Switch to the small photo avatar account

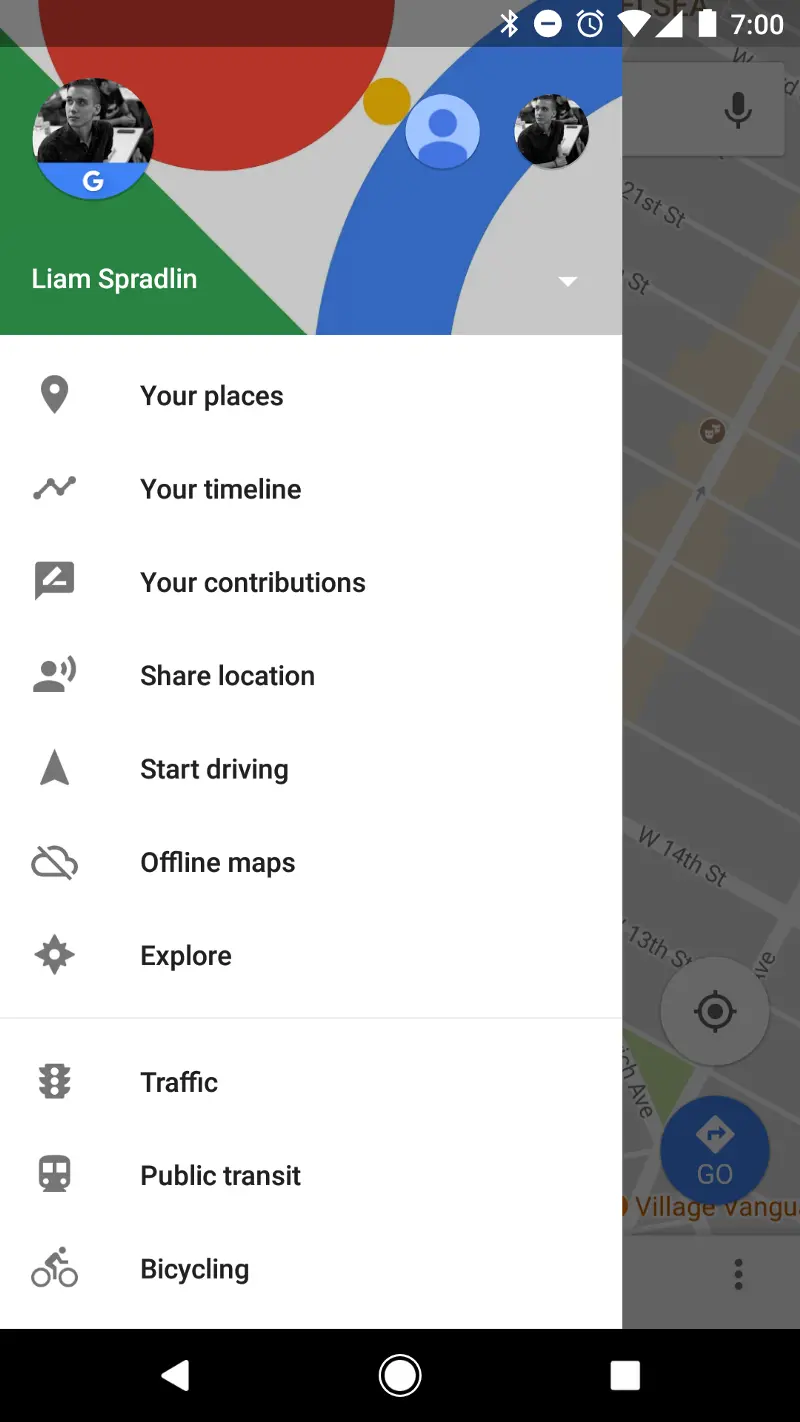(x=551, y=131)
